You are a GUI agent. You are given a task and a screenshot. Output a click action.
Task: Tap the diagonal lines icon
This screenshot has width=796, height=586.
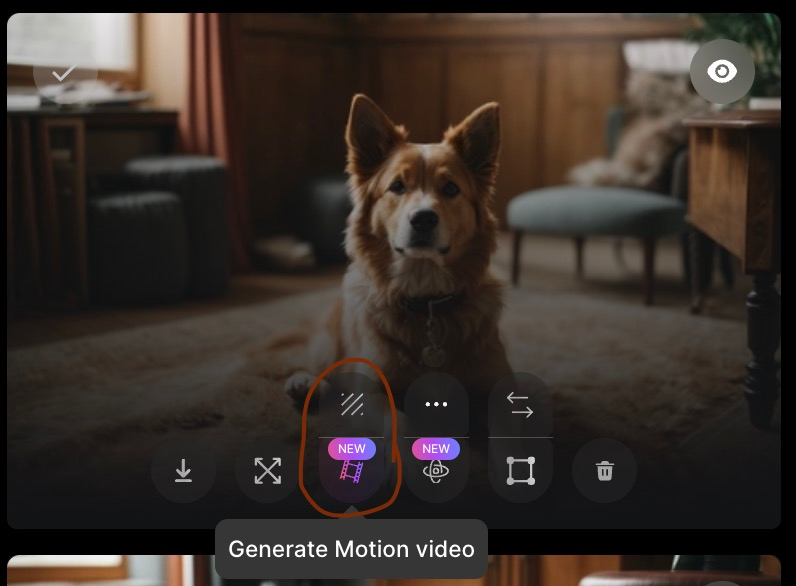click(x=351, y=404)
